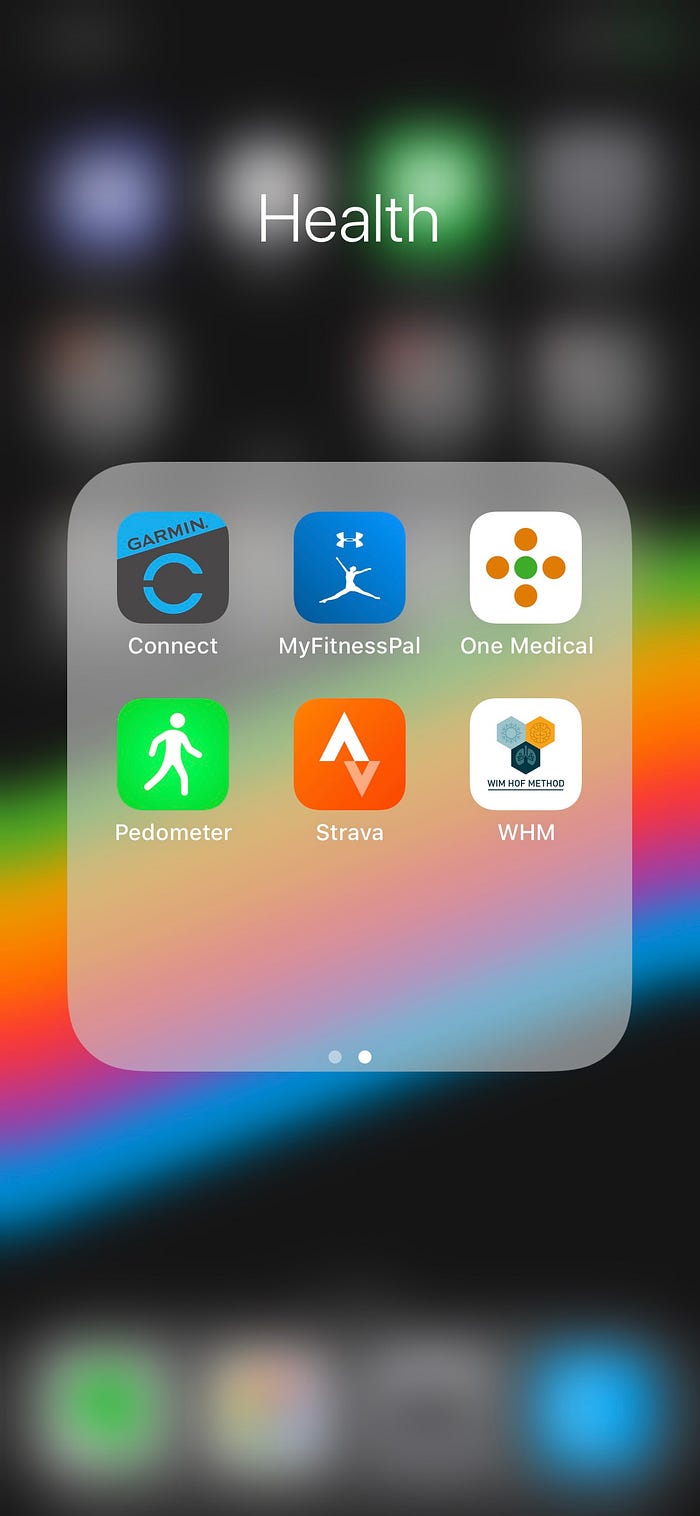Launch the WHM Wim Hof Method app
The width and height of the screenshot is (700, 1516).
tap(526, 754)
